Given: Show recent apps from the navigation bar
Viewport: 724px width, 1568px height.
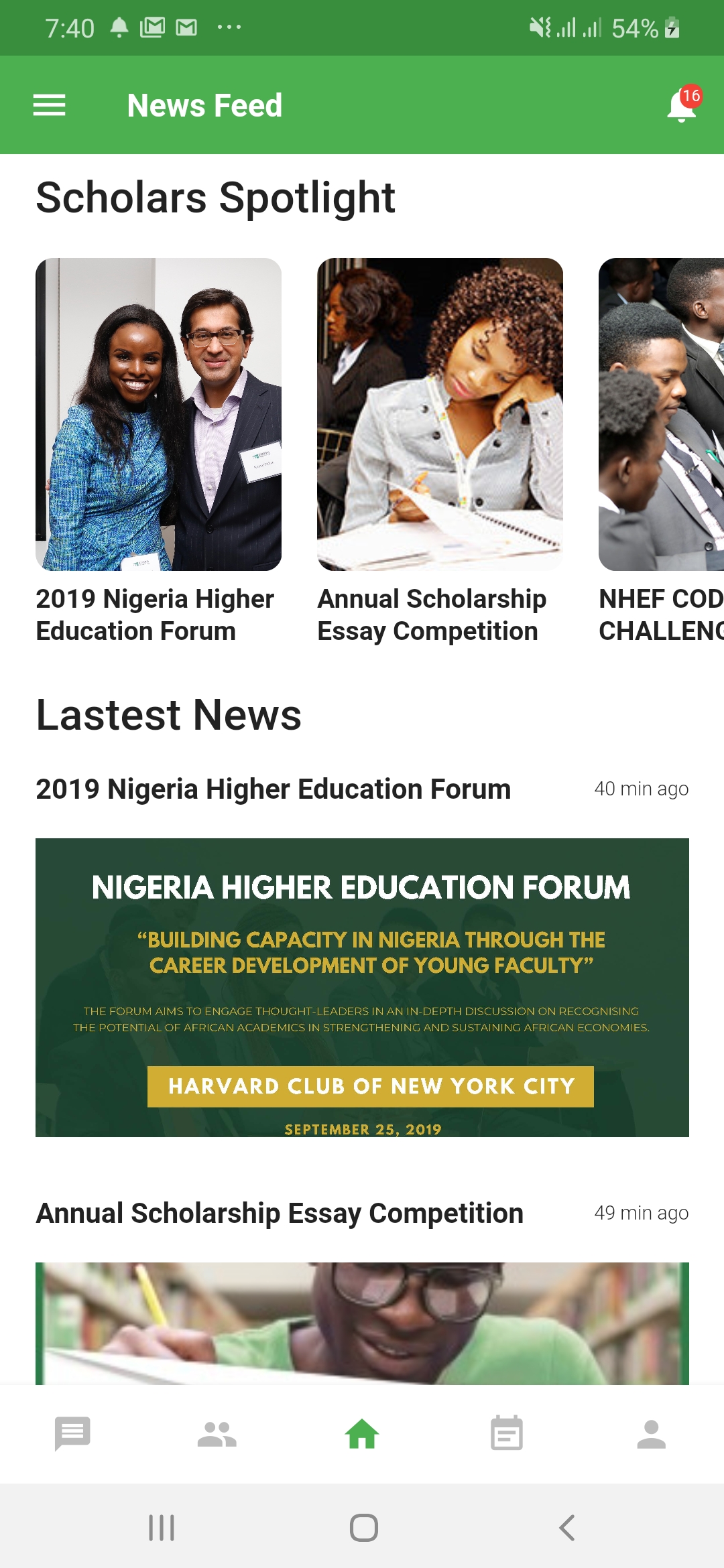Looking at the screenshot, I should [x=162, y=1528].
